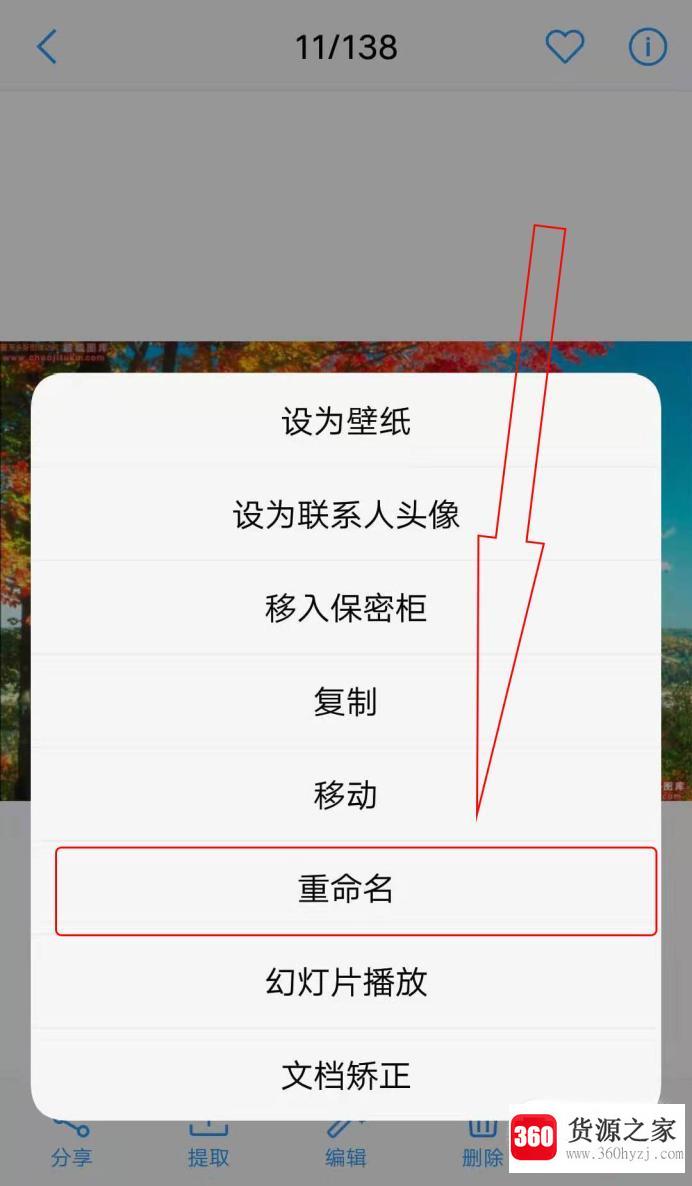Select 设为壁纸 from the menu
This screenshot has height=1186, width=692.
click(x=346, y=421)
